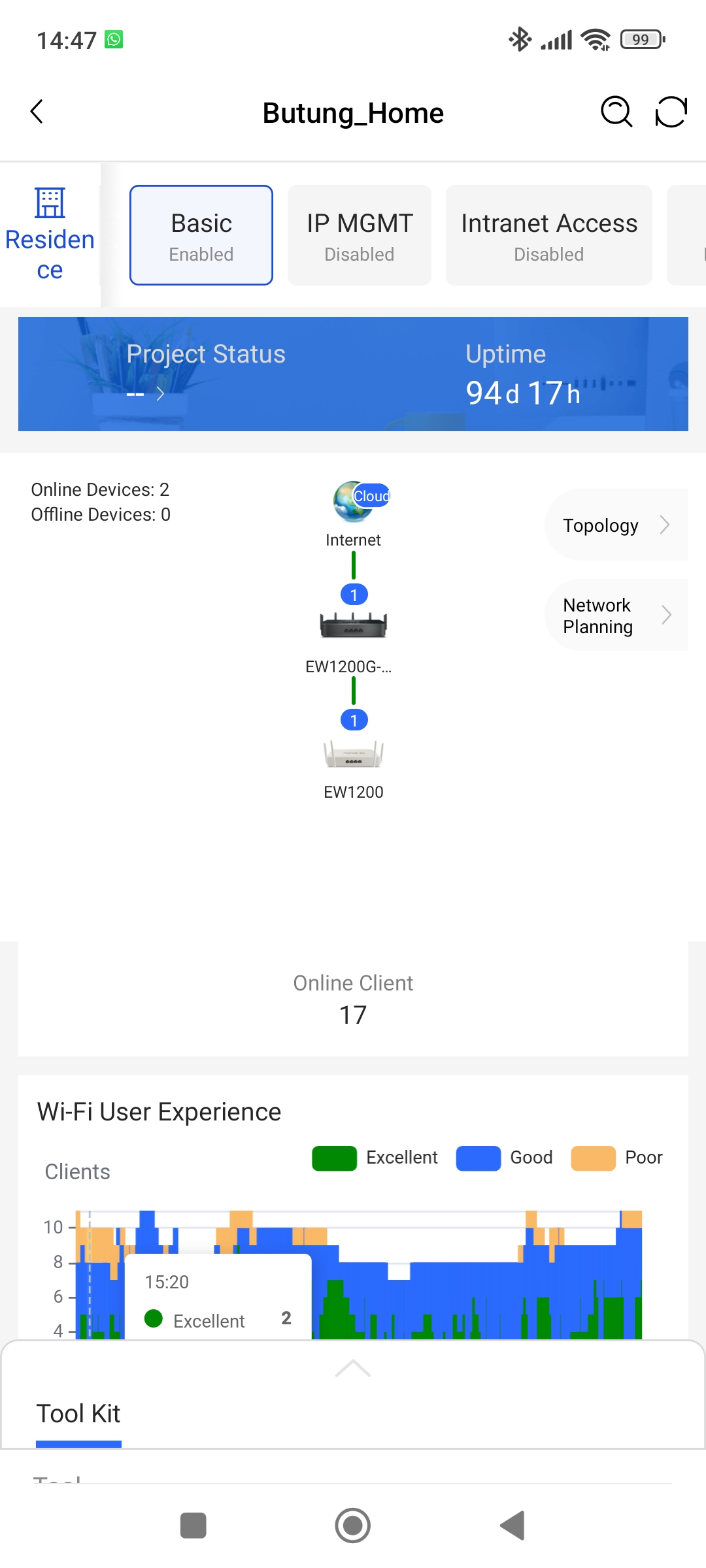Tap the EW1200 device in topology
This screenshot has height=1568, width=706.
point(353,755)
